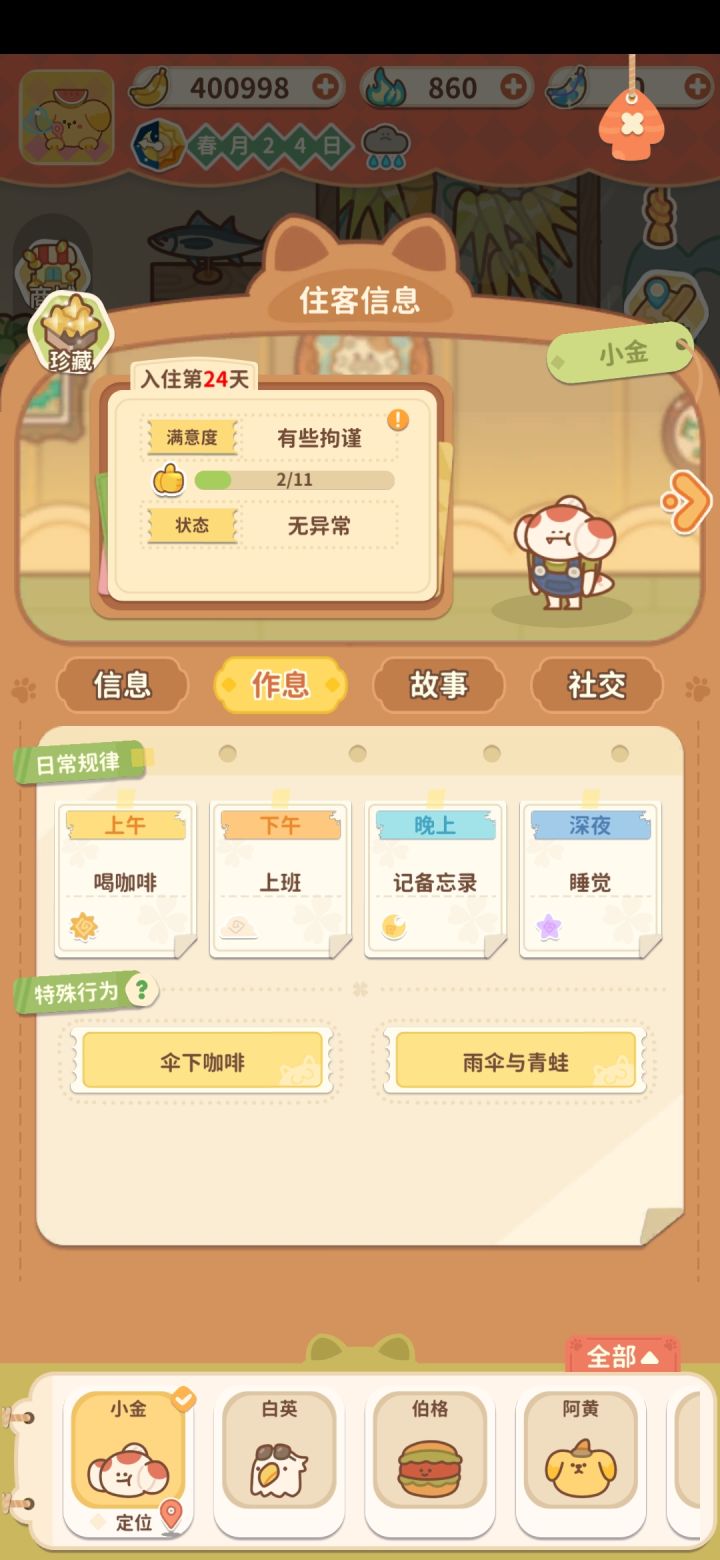This screenshot has height=1560, width=720.
Task: Click the pumpkin satisfaction progress bar showing 2/11
Action: click(290, 479)
